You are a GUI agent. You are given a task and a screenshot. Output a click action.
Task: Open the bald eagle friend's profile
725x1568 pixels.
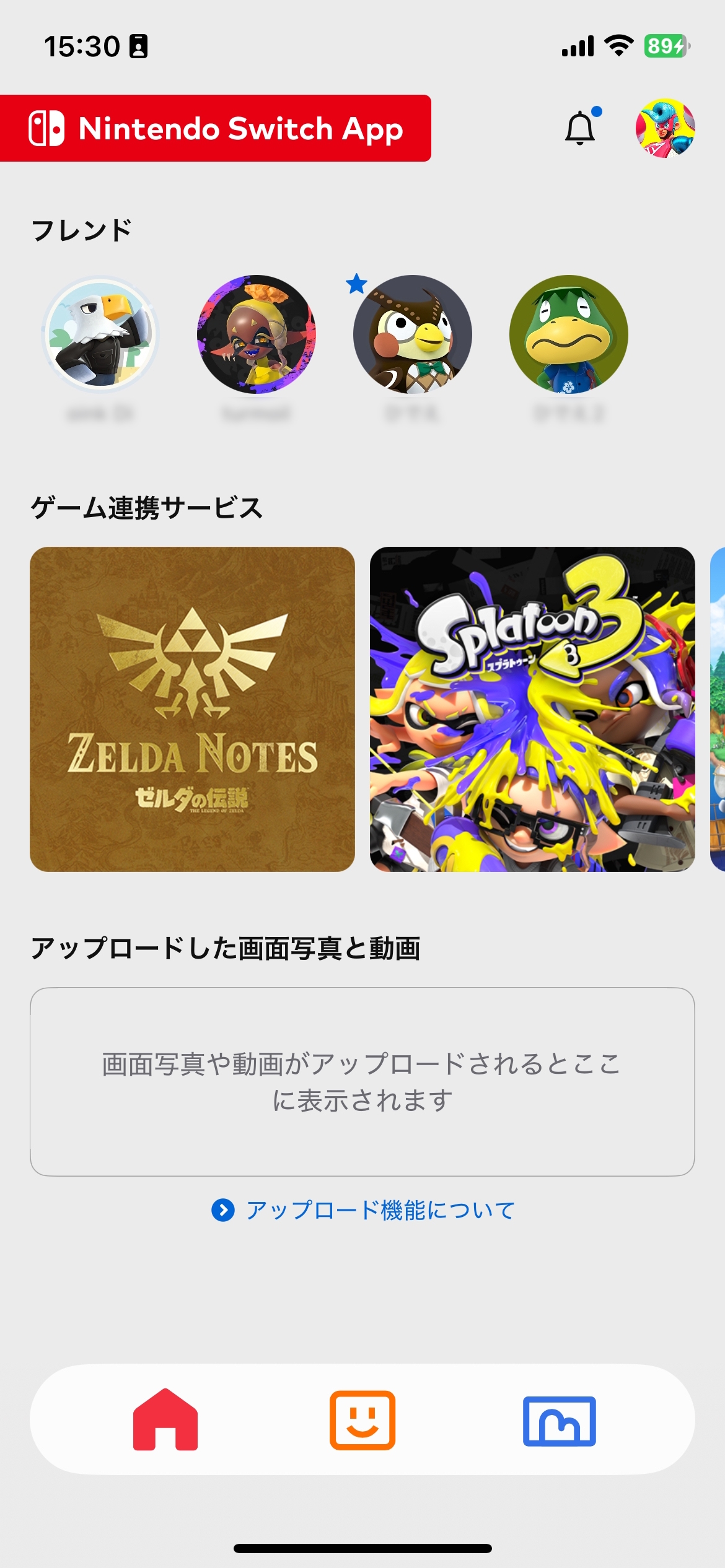[100, 334]
